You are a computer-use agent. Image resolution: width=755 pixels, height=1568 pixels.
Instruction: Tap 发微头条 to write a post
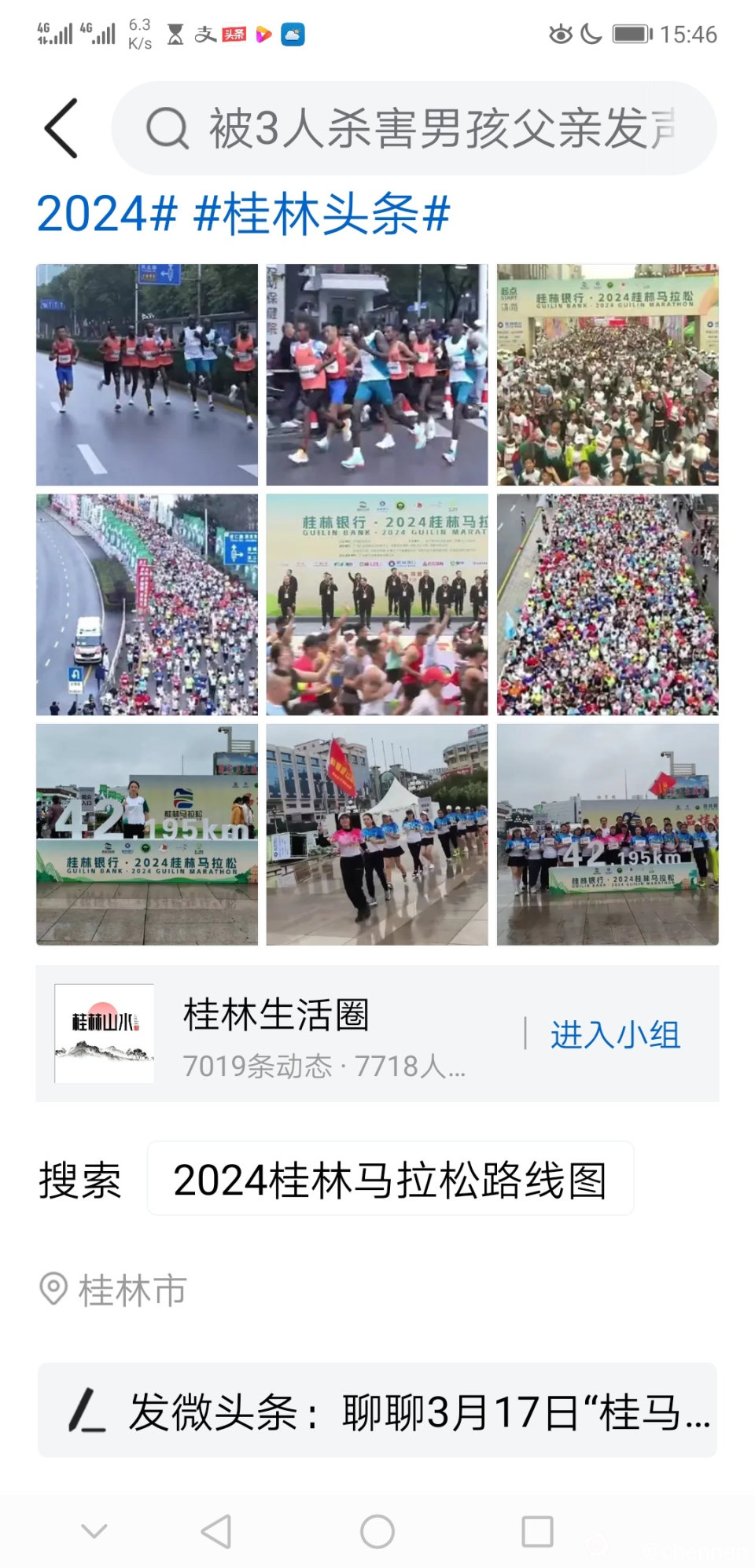coord(377,1411)
